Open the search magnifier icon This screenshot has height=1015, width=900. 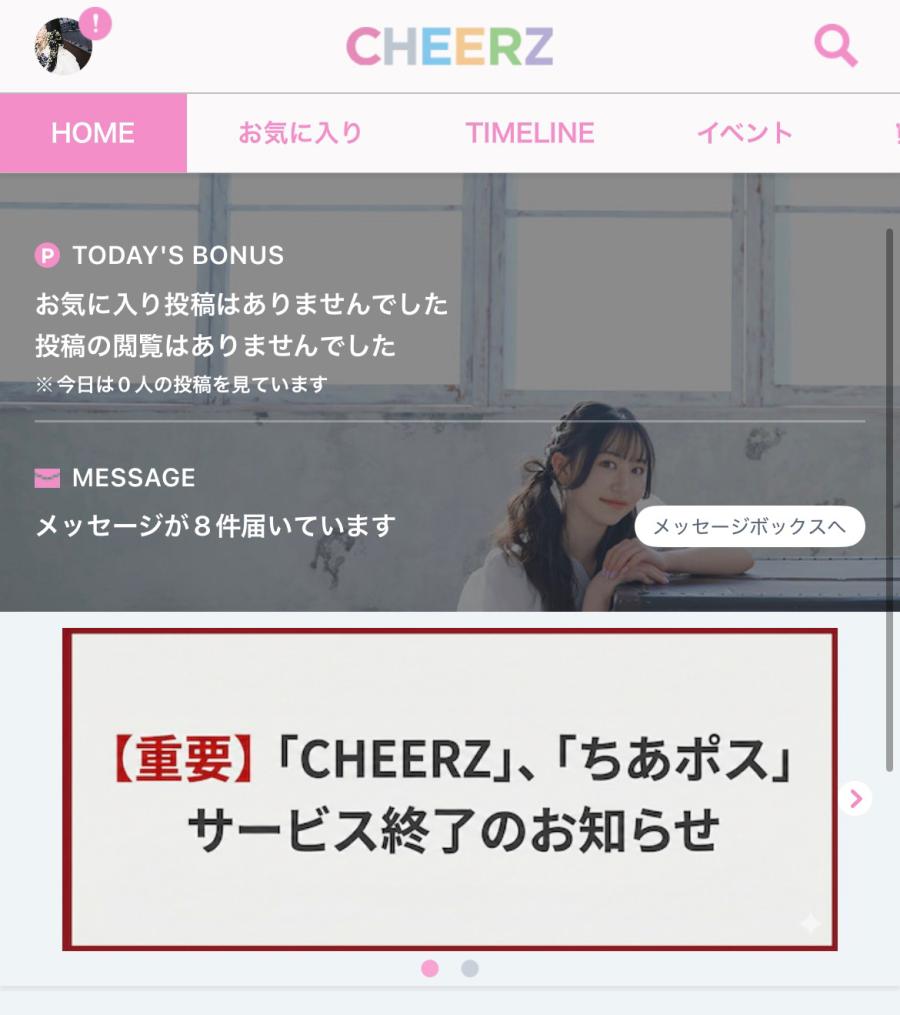pos(835,46)
